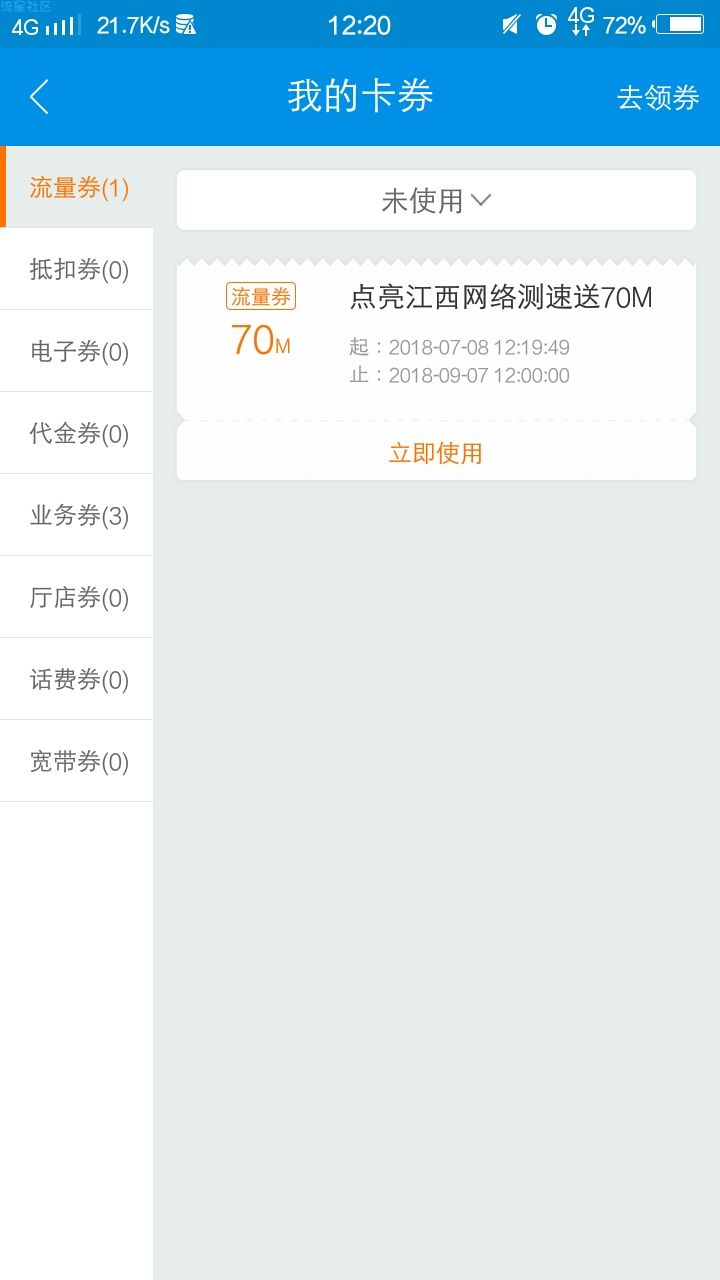Show the 代金券(0) list
This screenshot has height=1280, width=720.
(77, 433)
